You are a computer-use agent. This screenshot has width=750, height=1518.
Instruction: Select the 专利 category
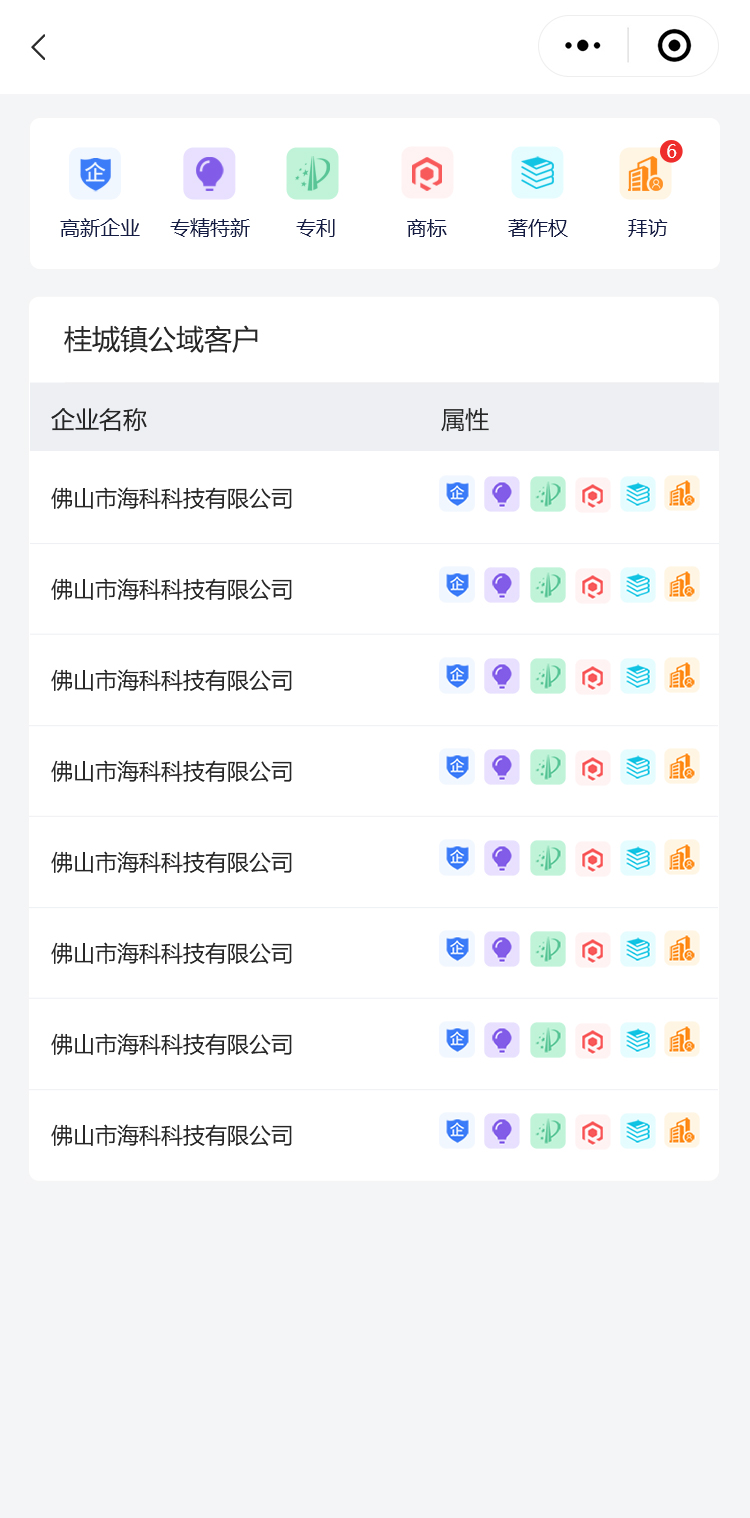314,192
